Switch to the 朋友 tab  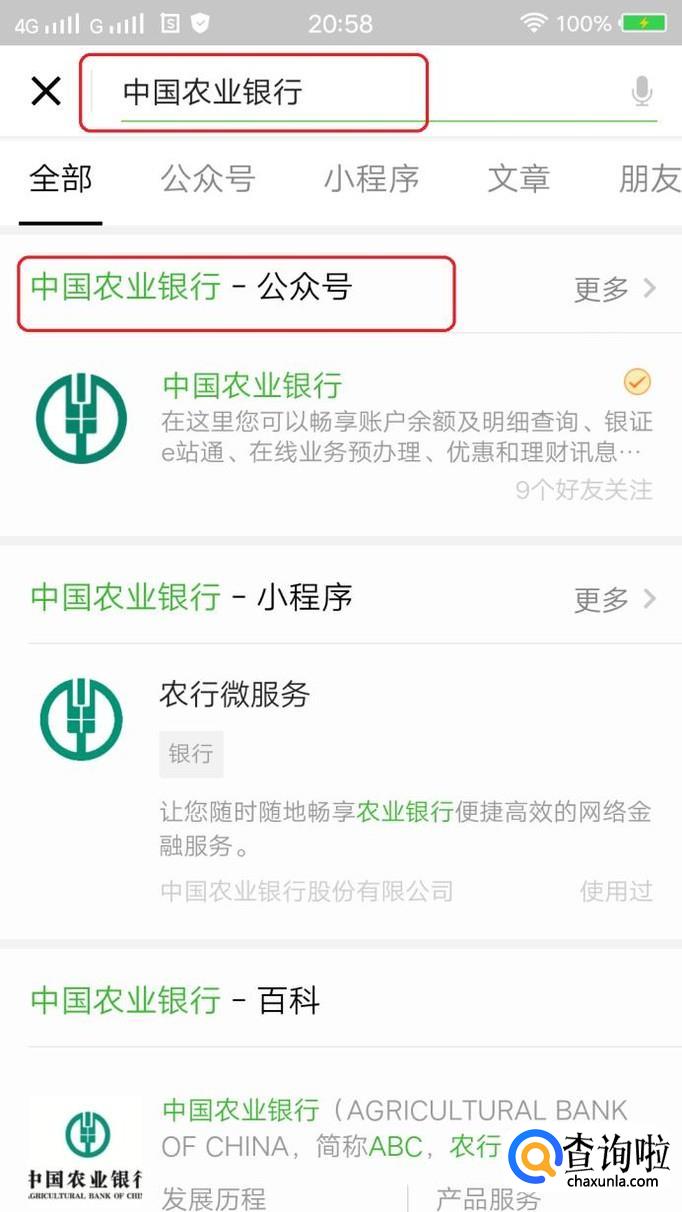tap(649, 180)
